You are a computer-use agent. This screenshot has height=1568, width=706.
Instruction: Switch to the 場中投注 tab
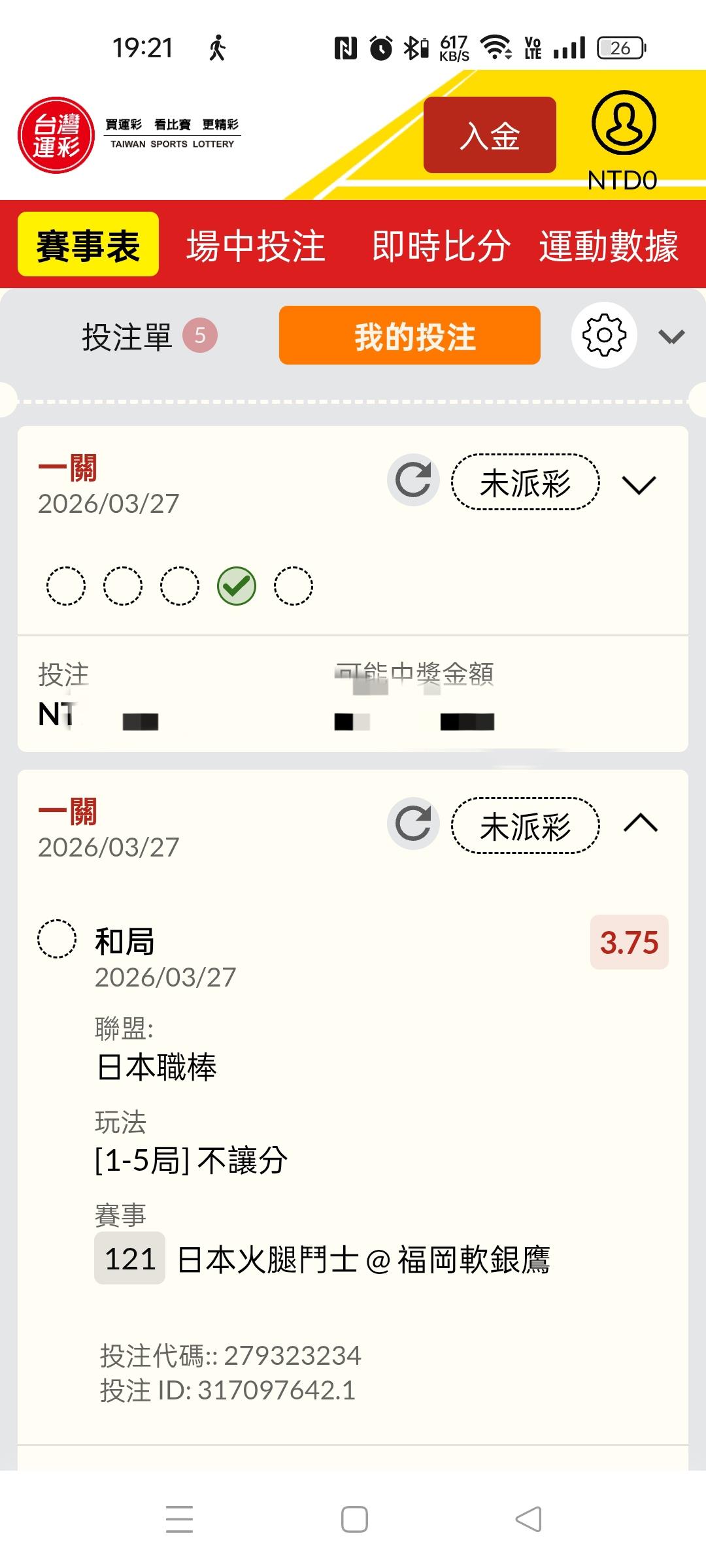[256, 246]
